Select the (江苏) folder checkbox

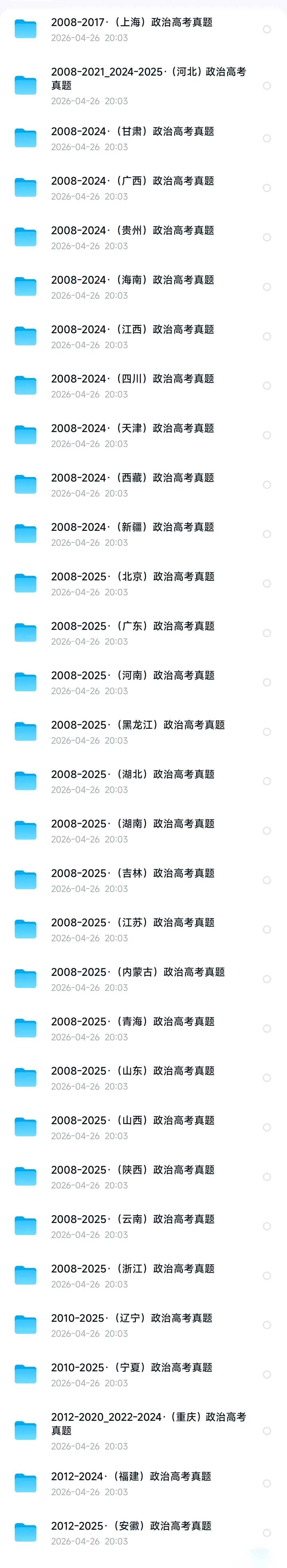[267, 929]
